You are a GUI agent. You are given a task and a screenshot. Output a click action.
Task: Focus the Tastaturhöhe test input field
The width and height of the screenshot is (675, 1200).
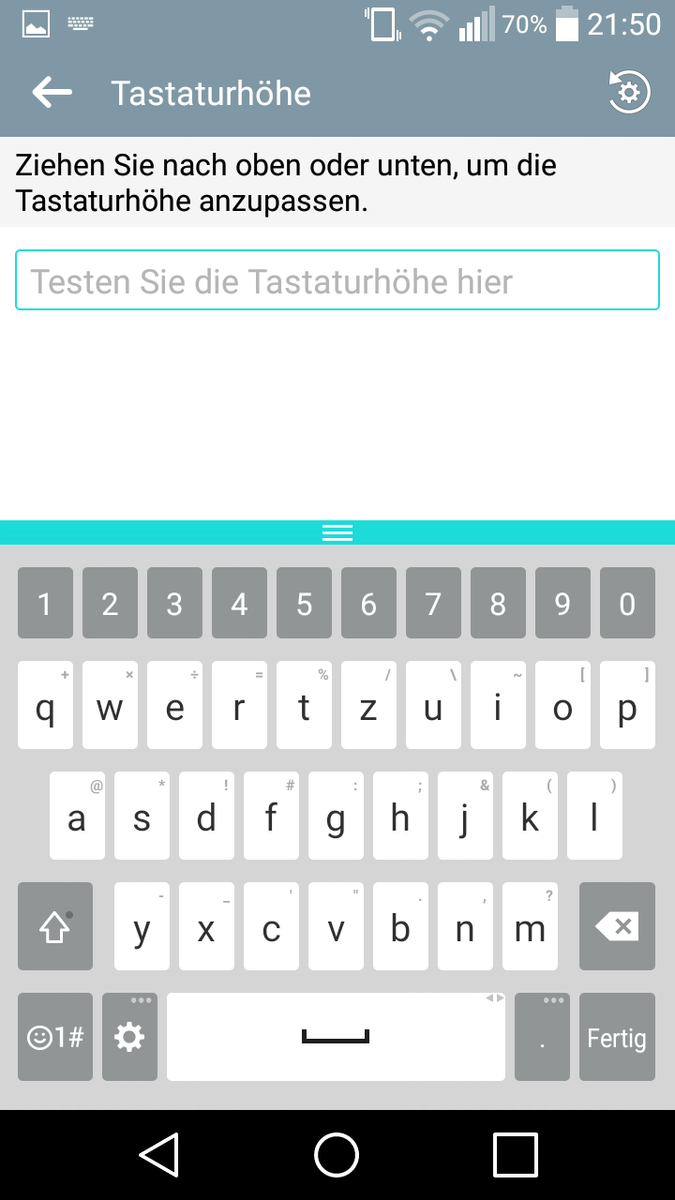pyautogui.click(x=337, y=280)
